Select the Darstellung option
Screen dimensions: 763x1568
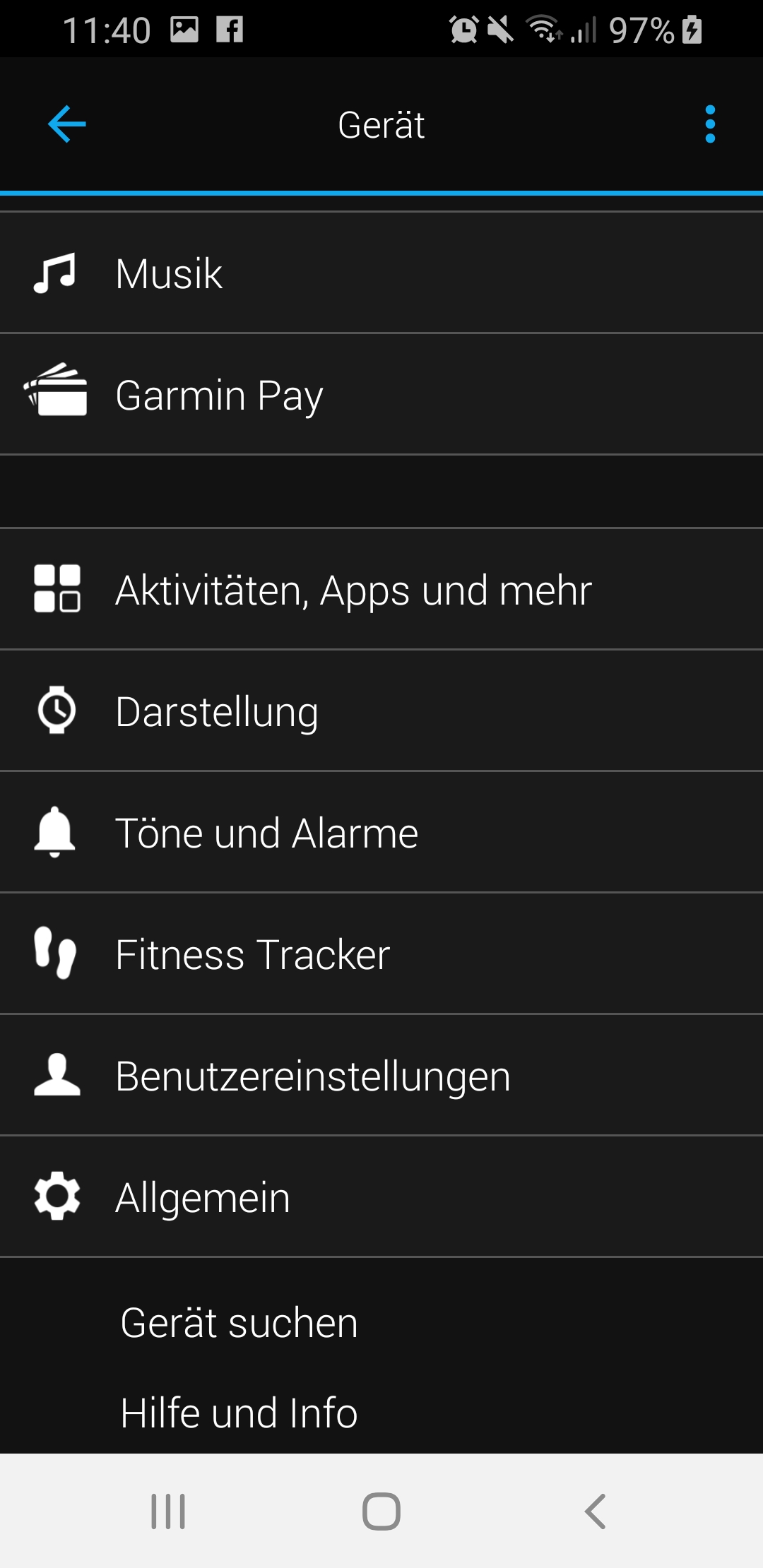[381, 711]
